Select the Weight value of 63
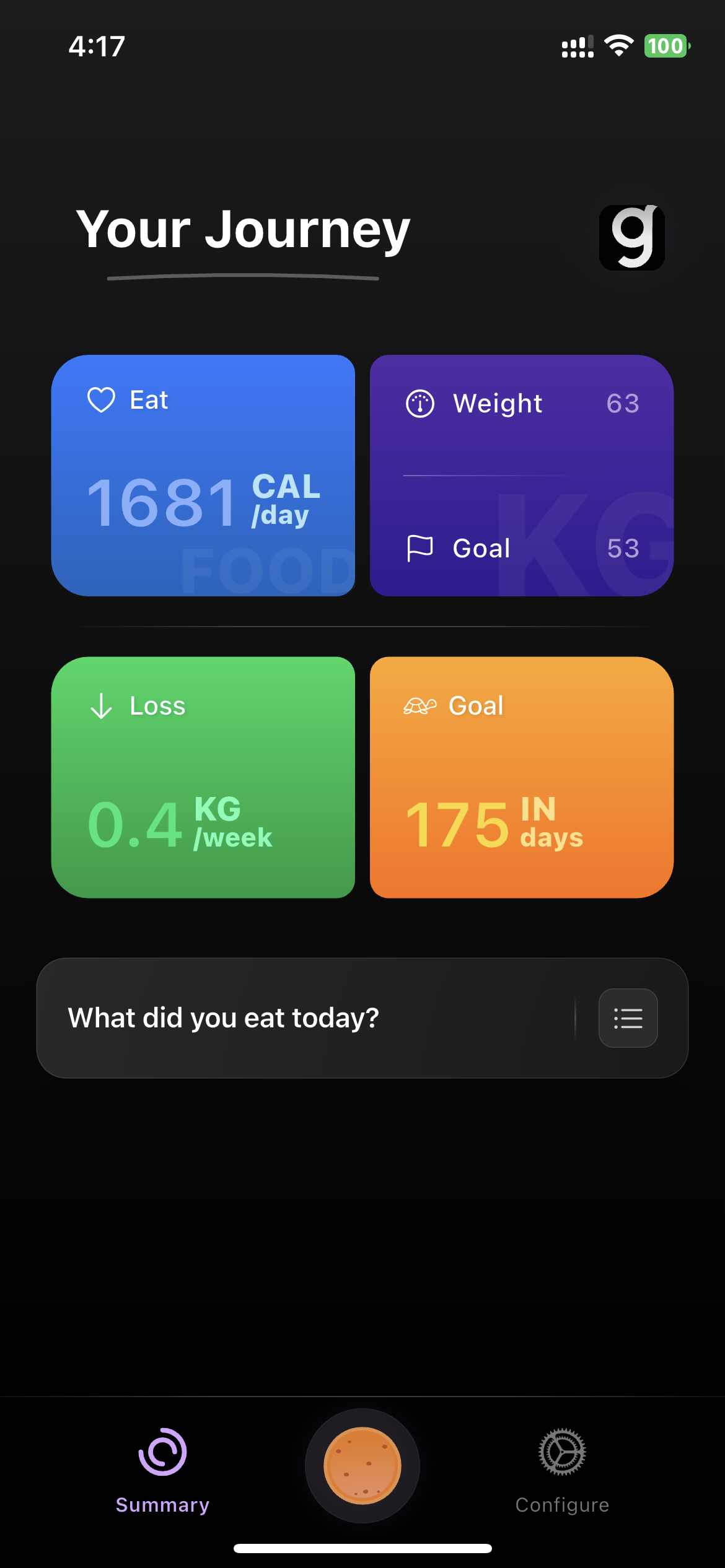The height and width of the screenshot is (1568, 725). (x=623, y=404)
